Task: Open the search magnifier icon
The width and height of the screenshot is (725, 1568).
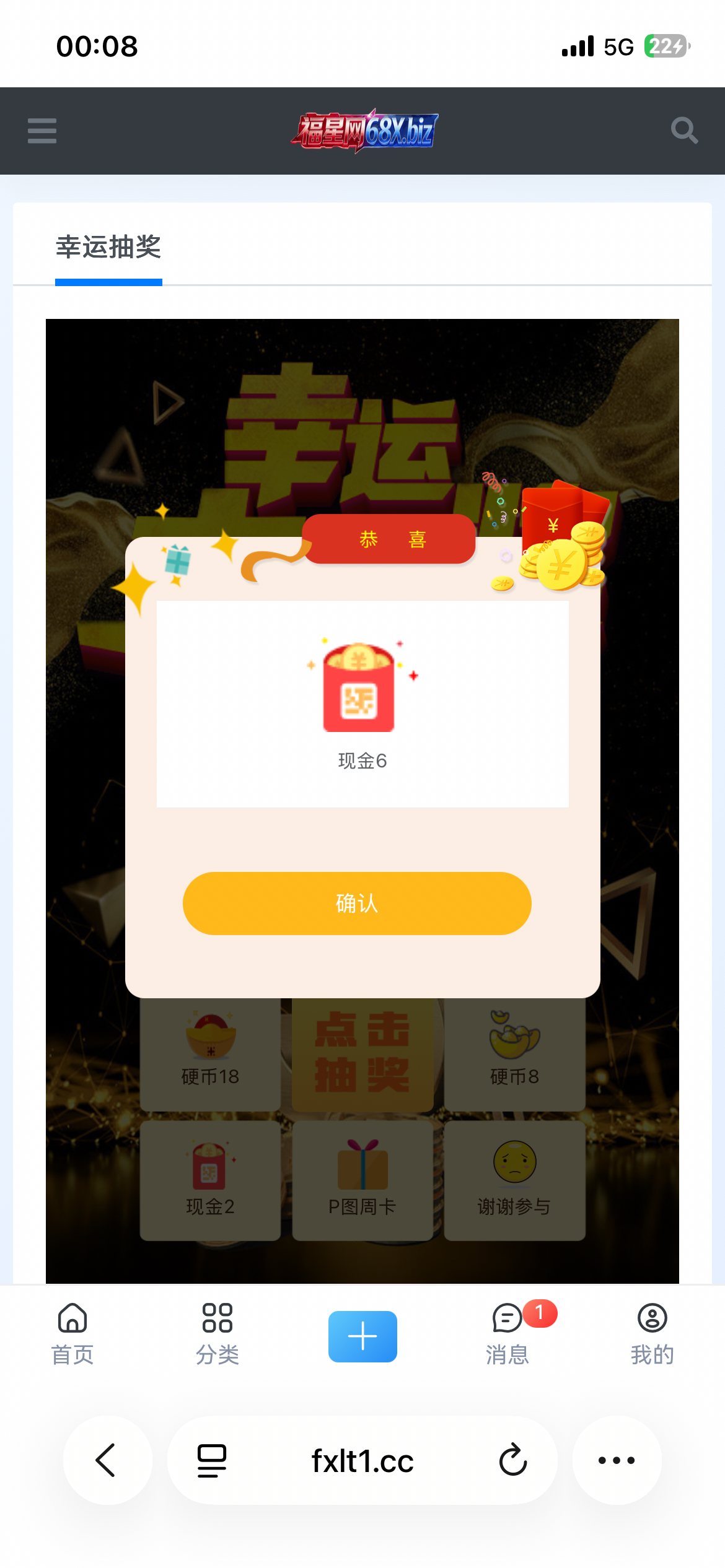Action: tap(684, 131)
